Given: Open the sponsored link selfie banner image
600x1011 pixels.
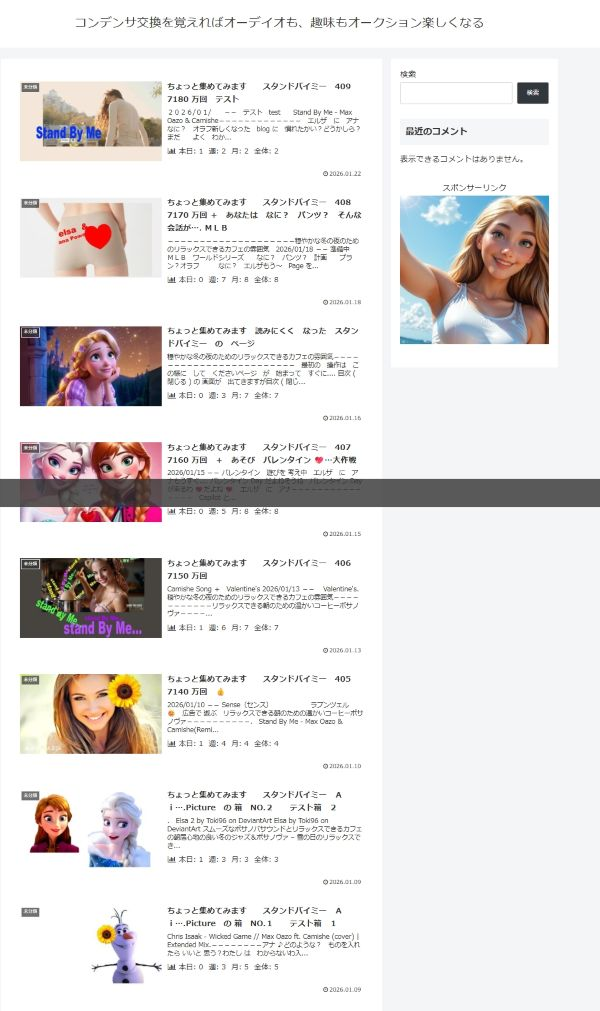Looking at the screenshot, I should click(x=474, y=270).
